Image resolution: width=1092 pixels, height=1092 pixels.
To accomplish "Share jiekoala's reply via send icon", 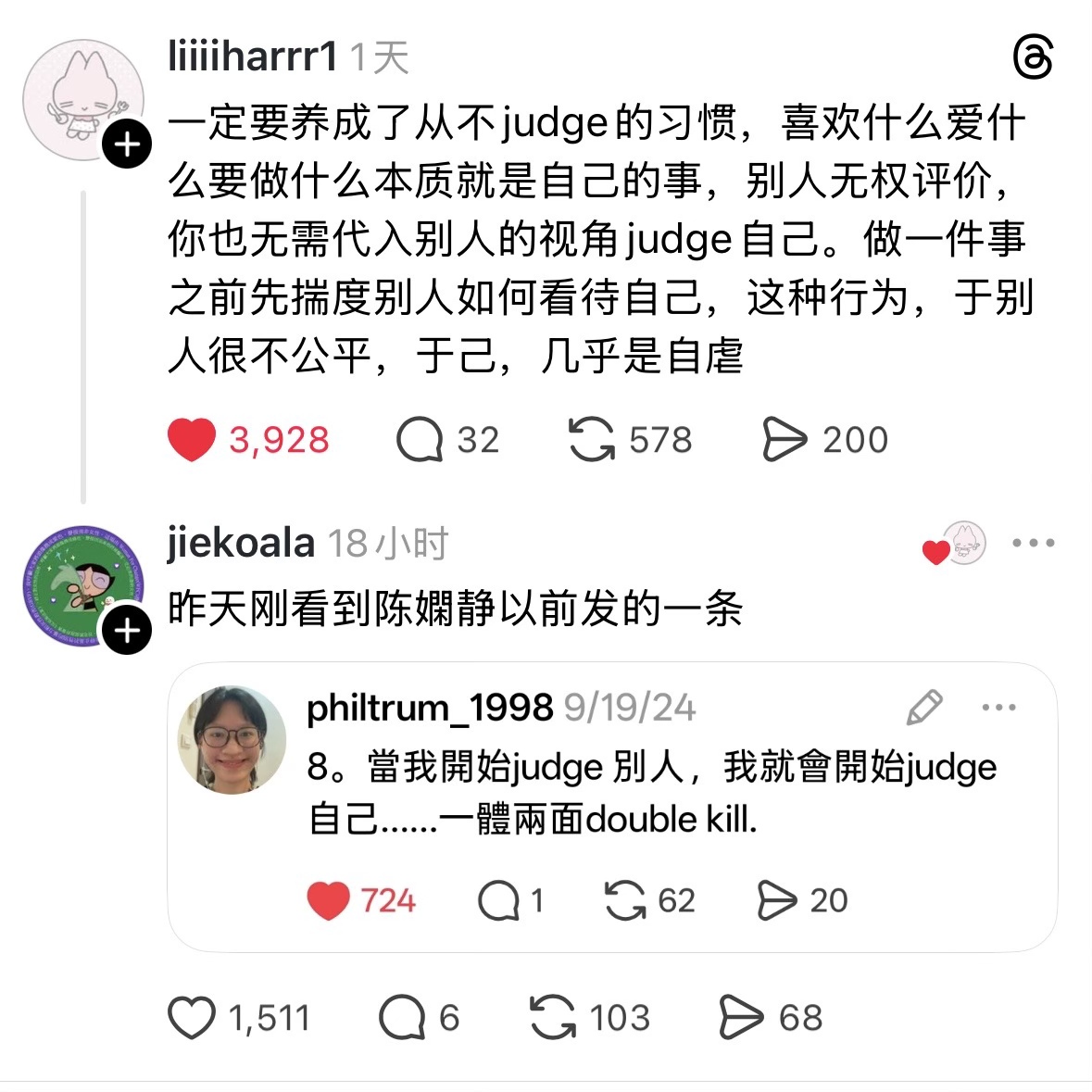I will tap(742, 1018).
